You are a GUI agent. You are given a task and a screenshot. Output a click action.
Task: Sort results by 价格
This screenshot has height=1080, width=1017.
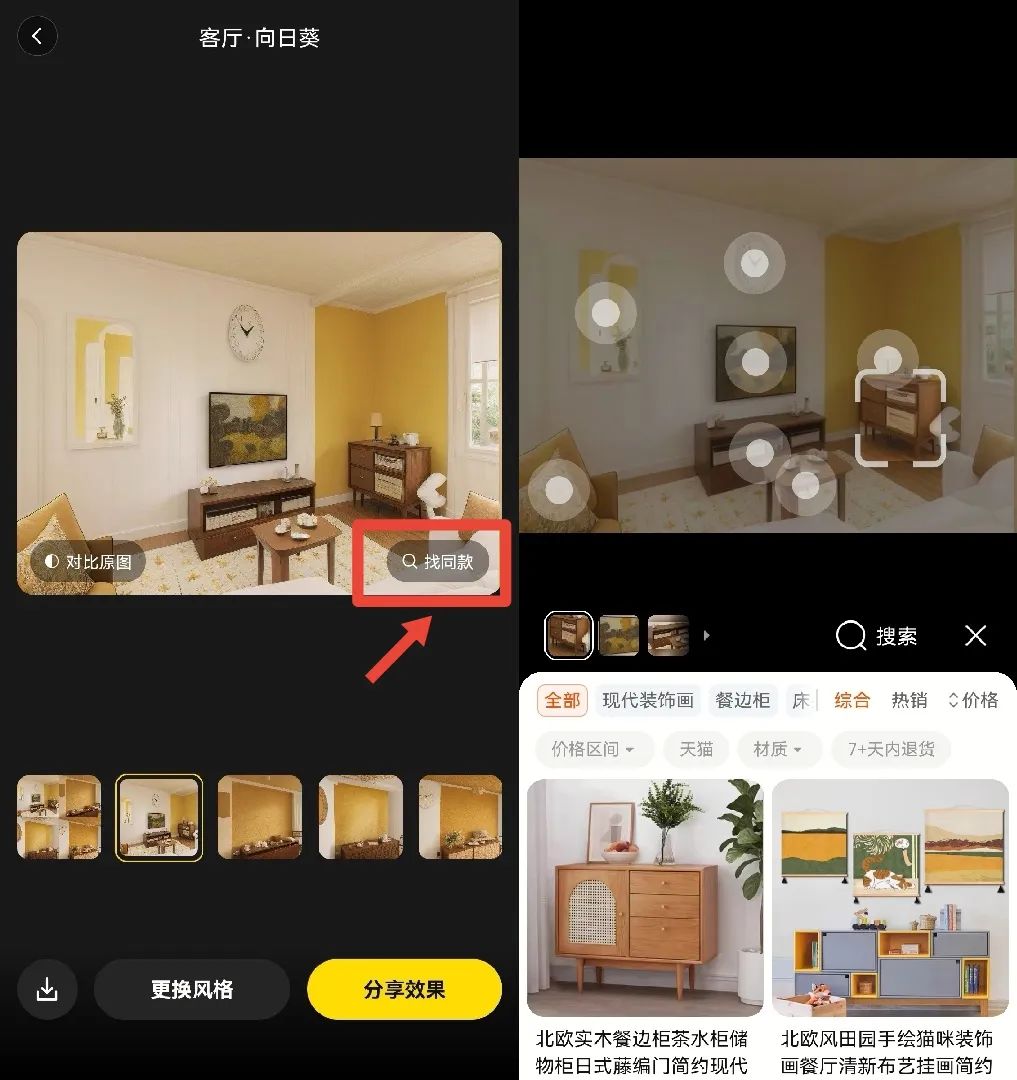pyautogui.click(x=973, y=700)
